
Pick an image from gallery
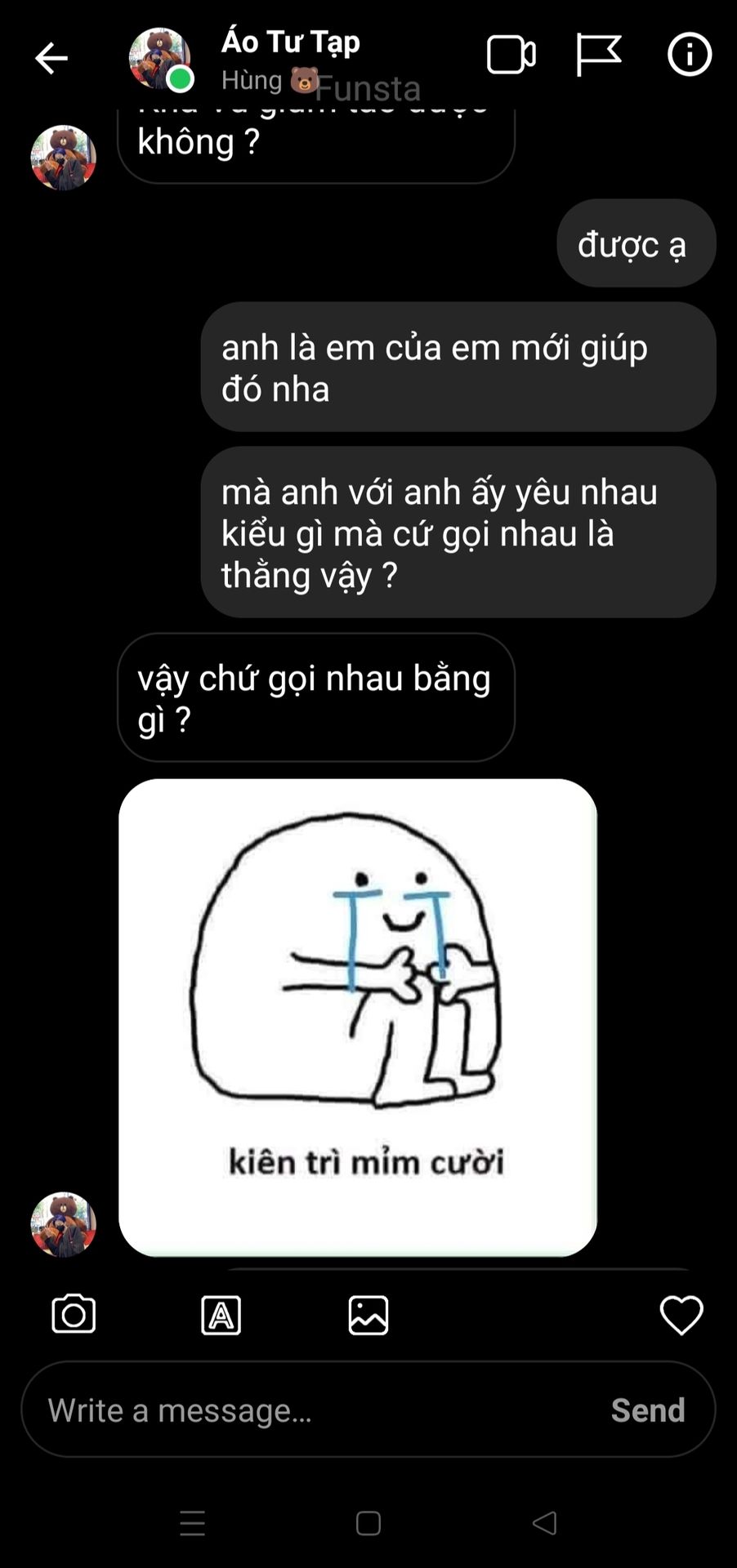pos(368,1315)
